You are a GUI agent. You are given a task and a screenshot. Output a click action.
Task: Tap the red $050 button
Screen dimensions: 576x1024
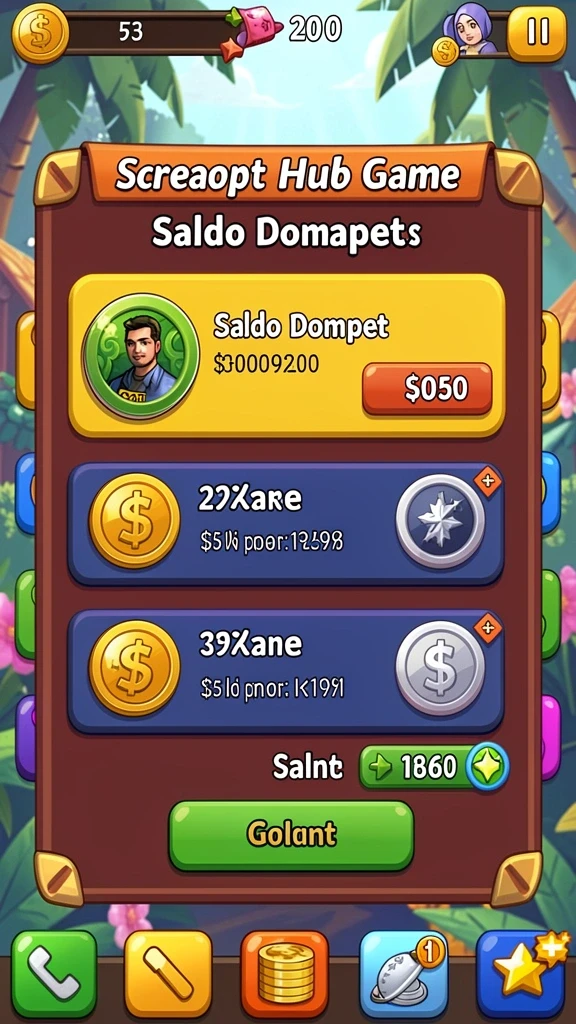coord(427,389)
